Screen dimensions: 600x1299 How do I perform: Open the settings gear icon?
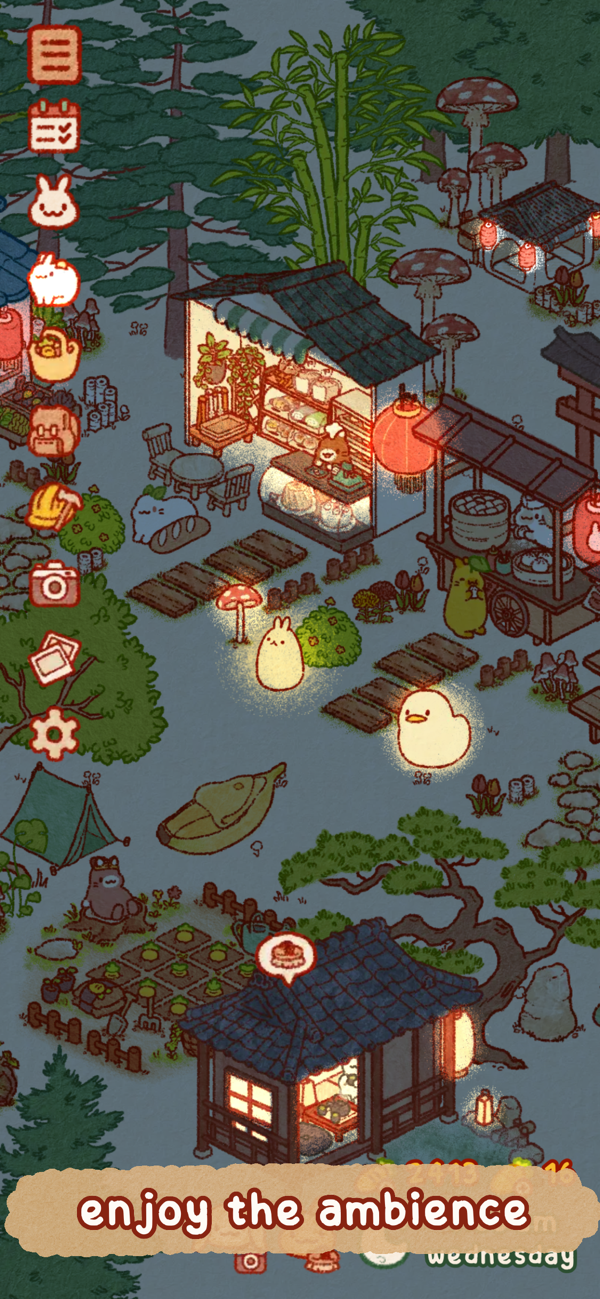pyautogui.click(x=54, y=735)
